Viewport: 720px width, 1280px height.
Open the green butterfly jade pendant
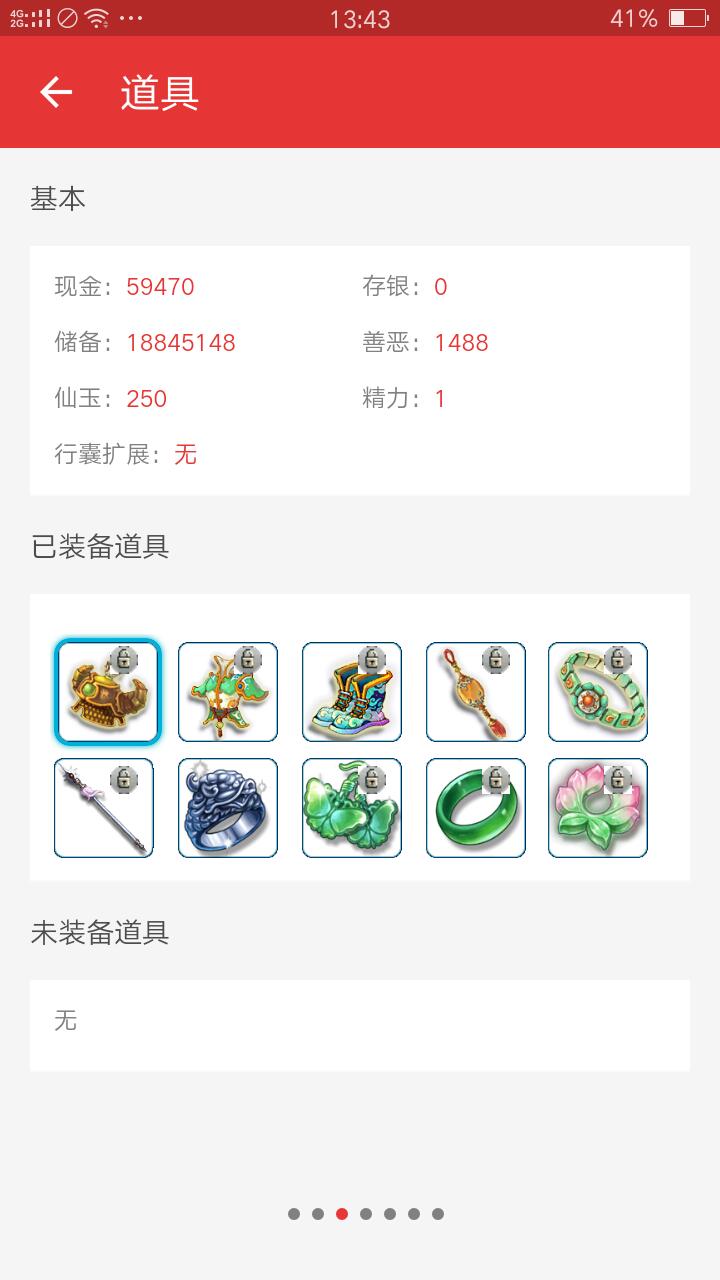click(x=352, y=808)
